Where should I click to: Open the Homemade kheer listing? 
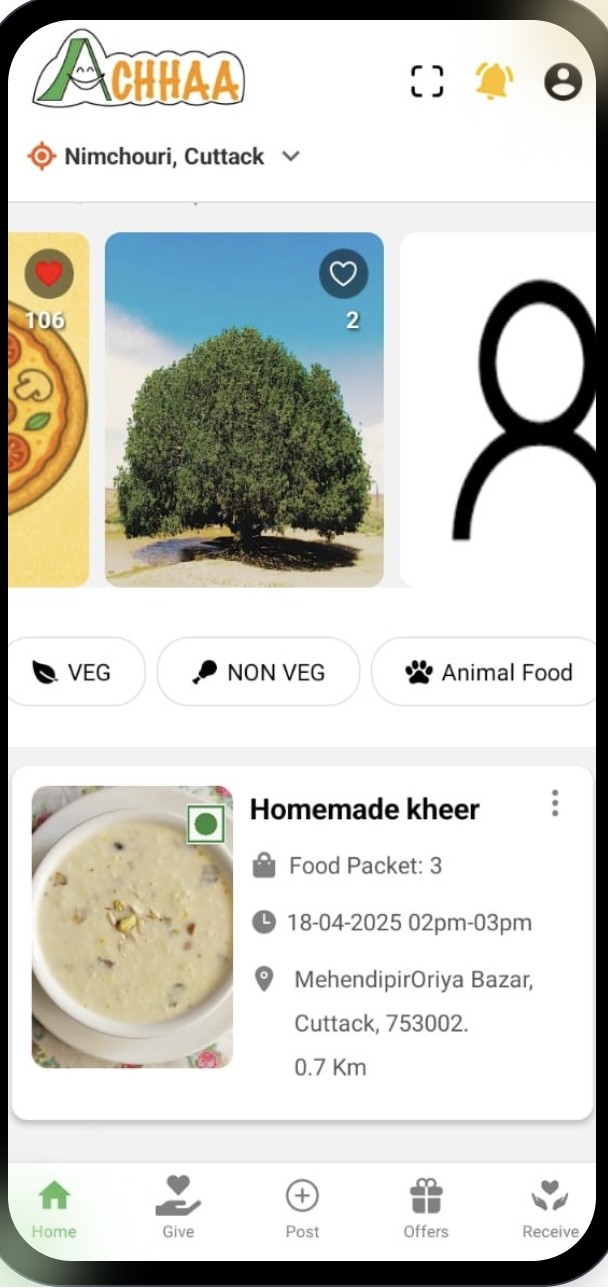364,809
